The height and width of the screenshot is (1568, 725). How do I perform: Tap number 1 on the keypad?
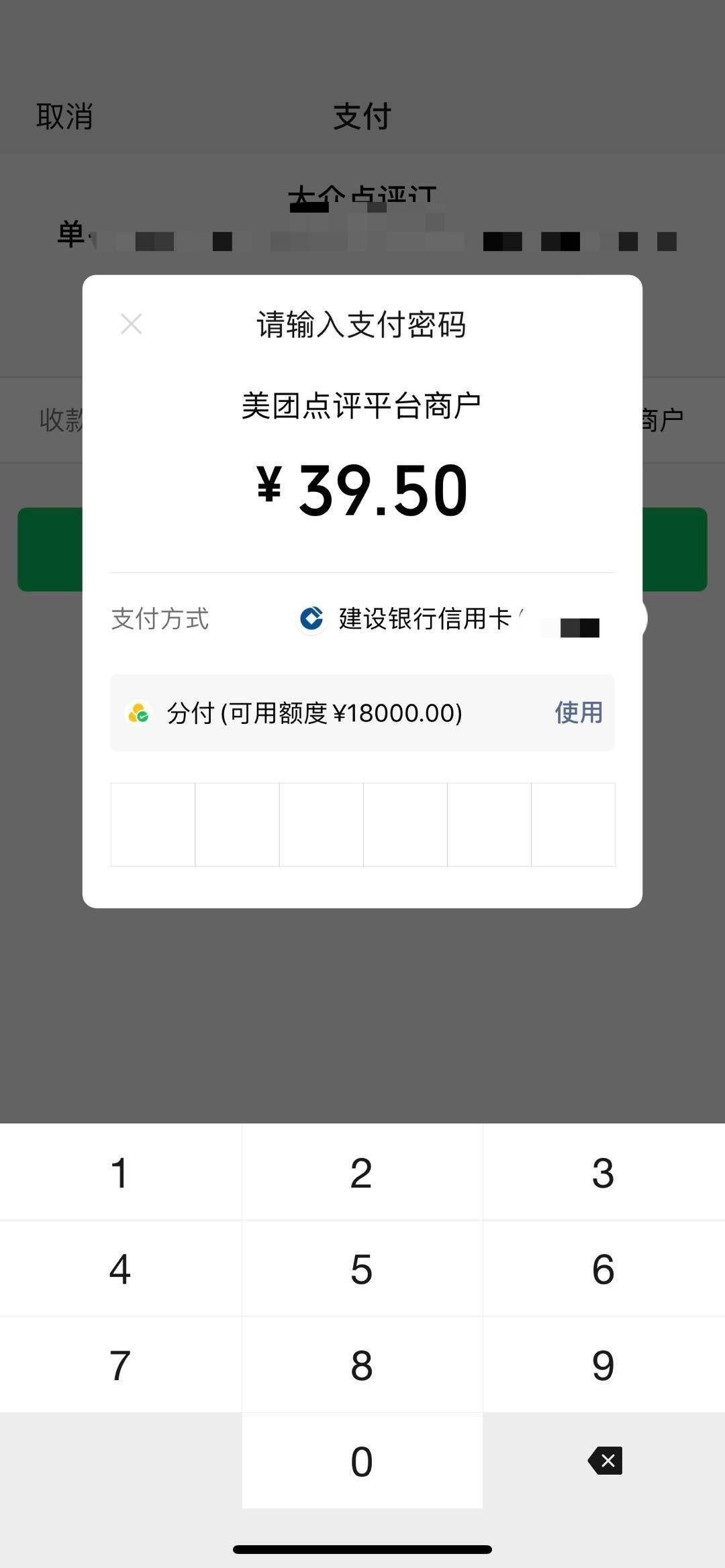pyautogui.click(x=119, y=1171)
